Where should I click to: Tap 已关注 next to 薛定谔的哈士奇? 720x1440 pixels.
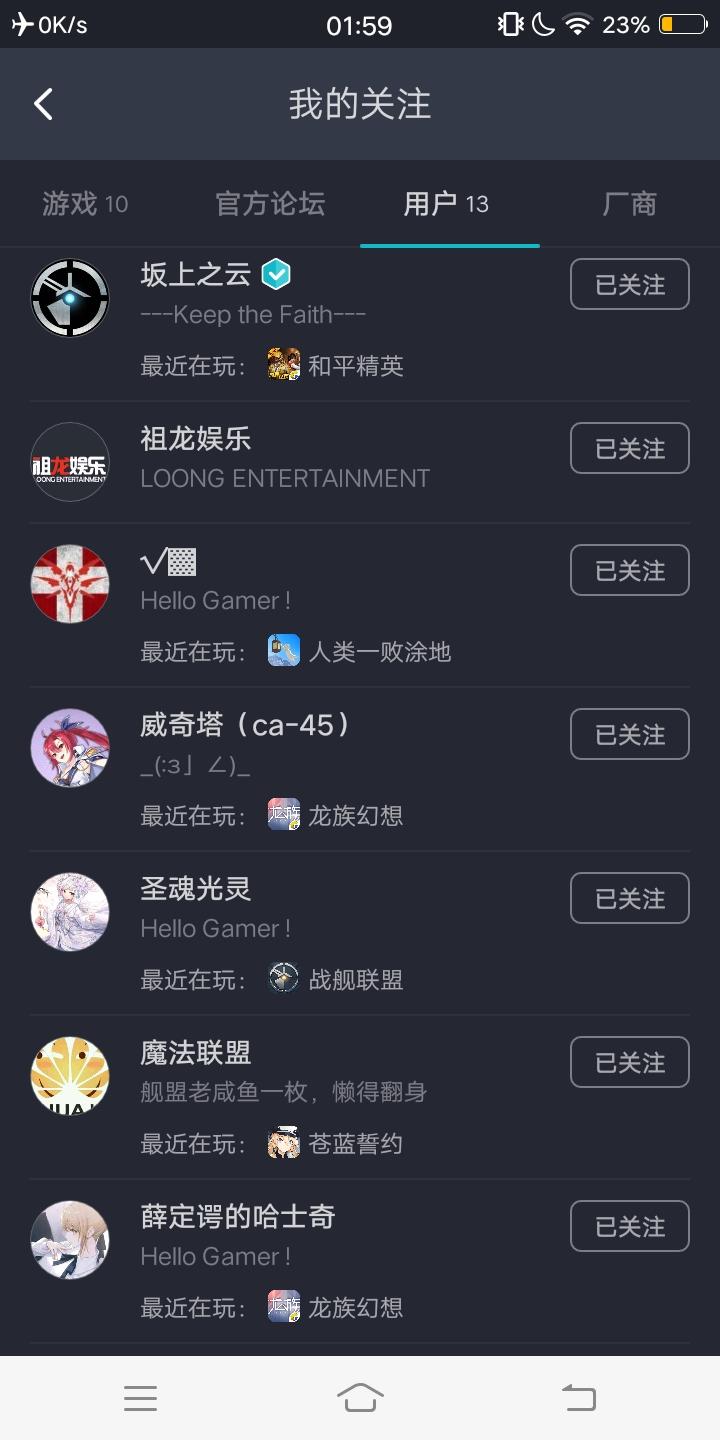tap(629, 1227)
